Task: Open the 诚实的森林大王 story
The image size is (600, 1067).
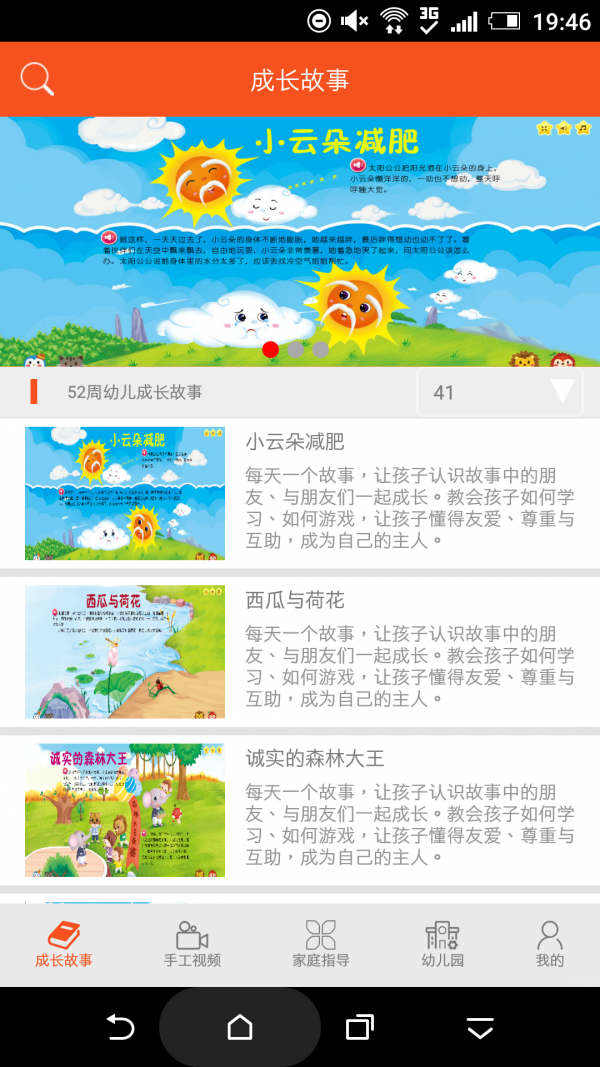Action: (300, 810)
